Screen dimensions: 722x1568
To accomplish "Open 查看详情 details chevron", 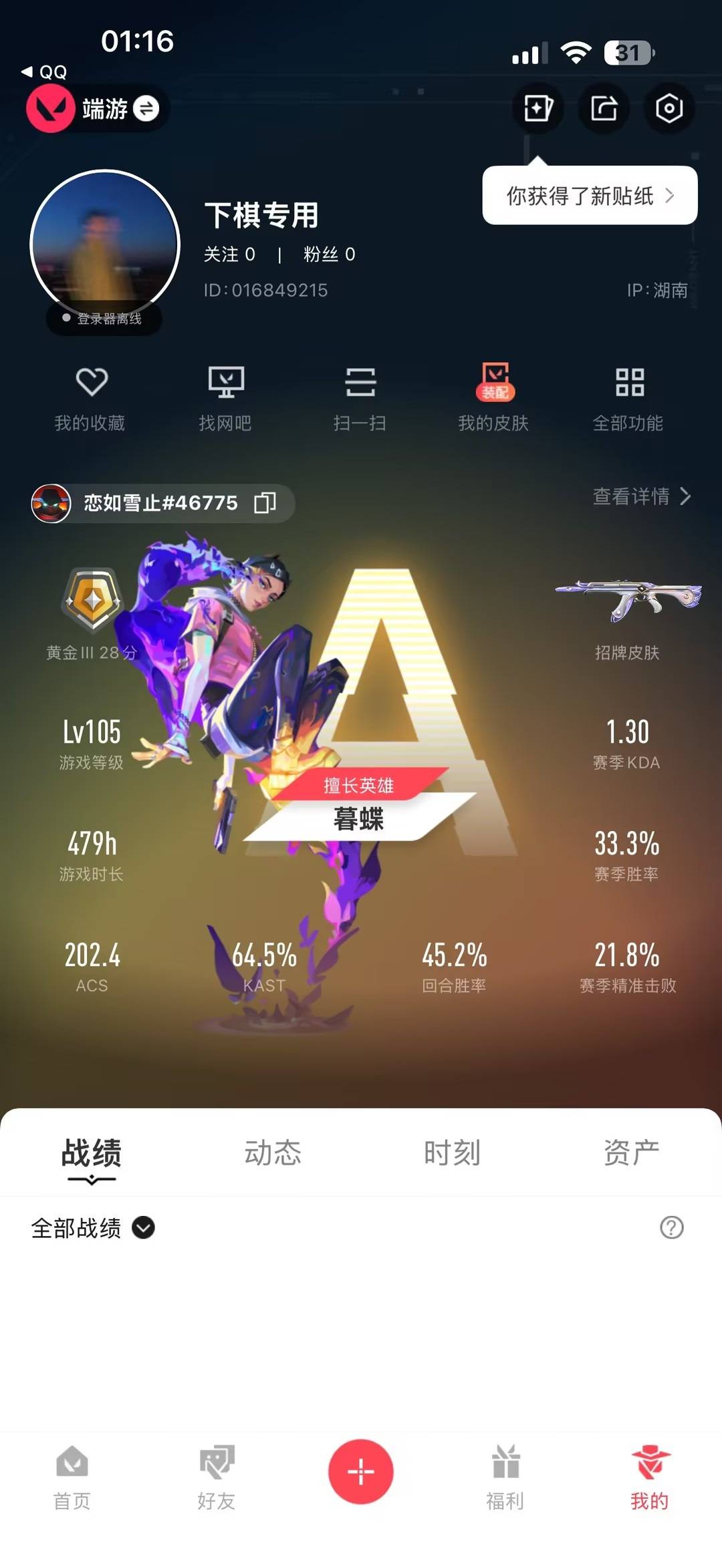I will pos(636,498).
